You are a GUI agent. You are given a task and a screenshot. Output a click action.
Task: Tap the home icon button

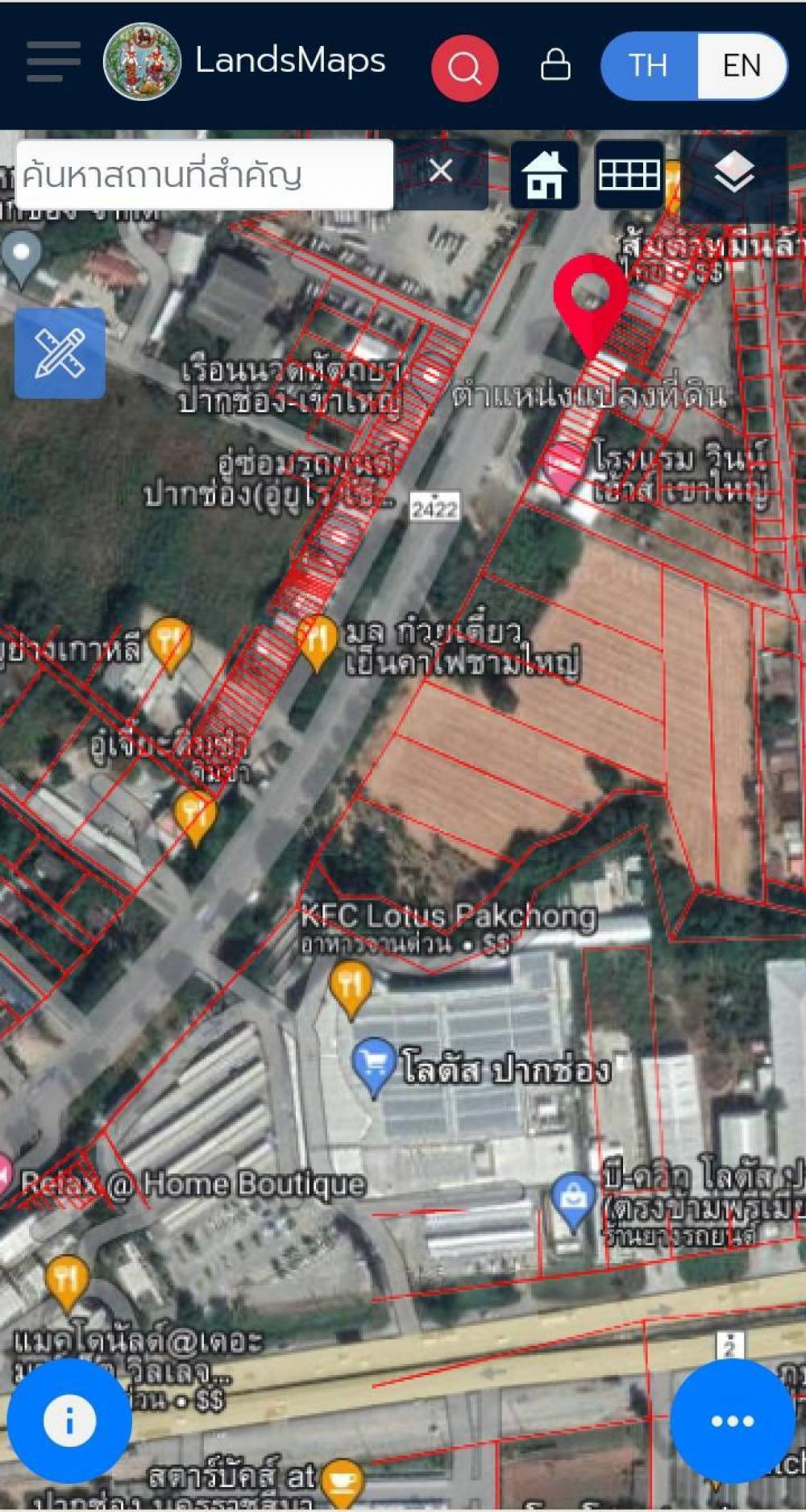click(x=545, y=174)
